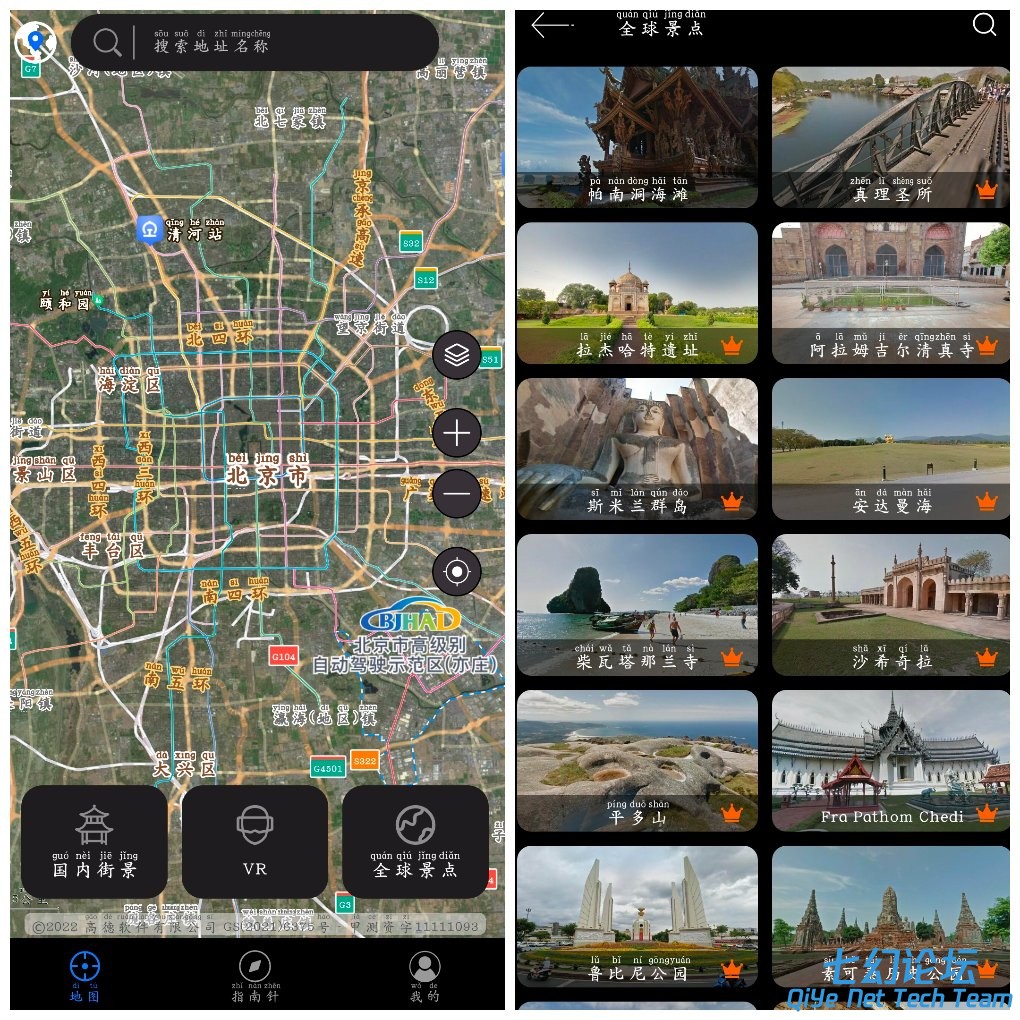Open the 拉杰哈特遗址 card
Image resolution: width=1020 pixels, height=1020 pixels.
coord(637,293)
